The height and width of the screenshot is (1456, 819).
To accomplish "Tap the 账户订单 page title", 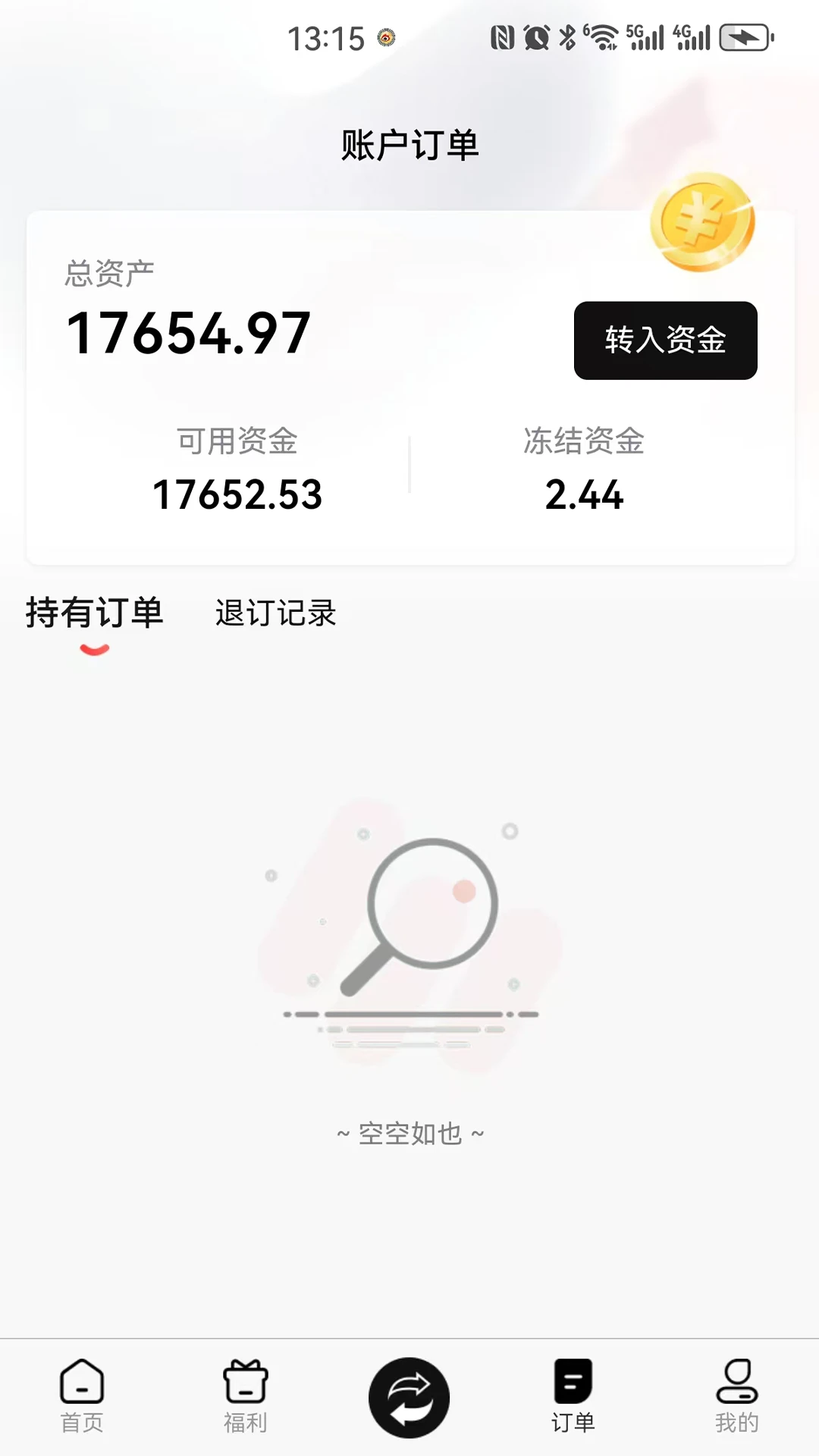I will pyautogui.click(x=409, y=146).
